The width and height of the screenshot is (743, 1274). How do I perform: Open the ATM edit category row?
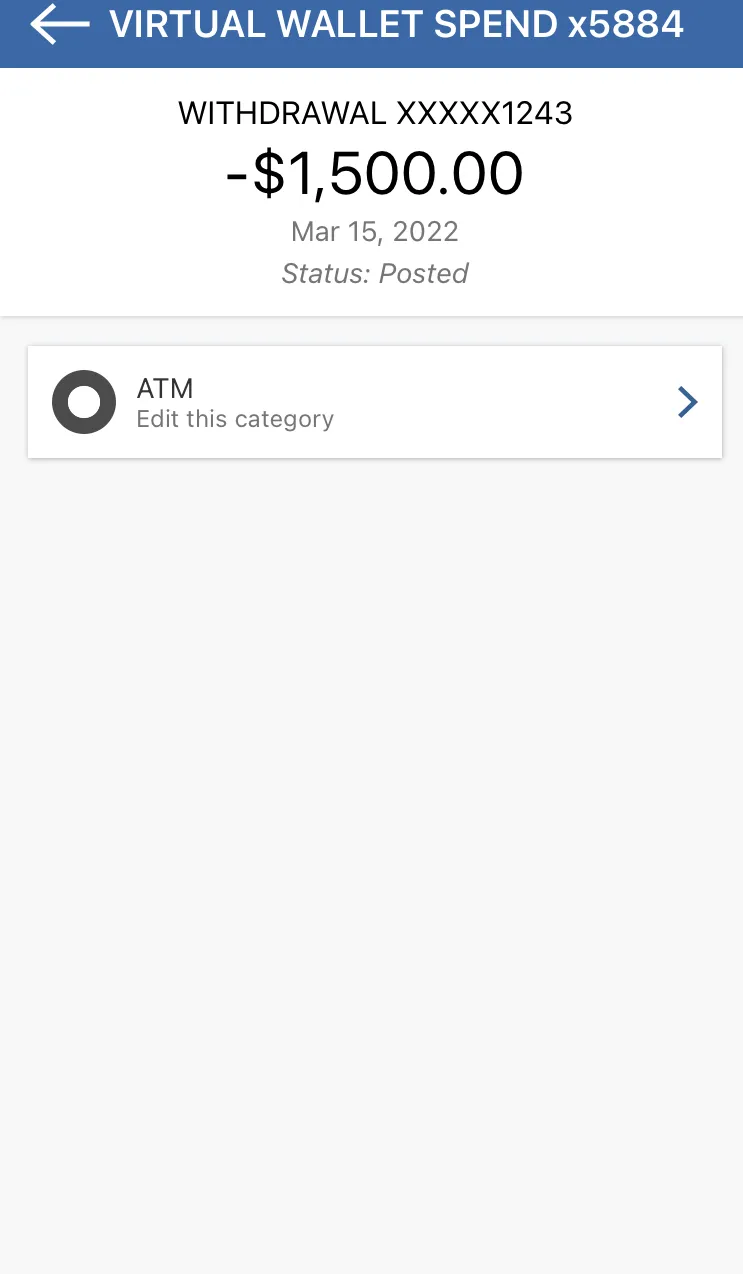(375, 402)
